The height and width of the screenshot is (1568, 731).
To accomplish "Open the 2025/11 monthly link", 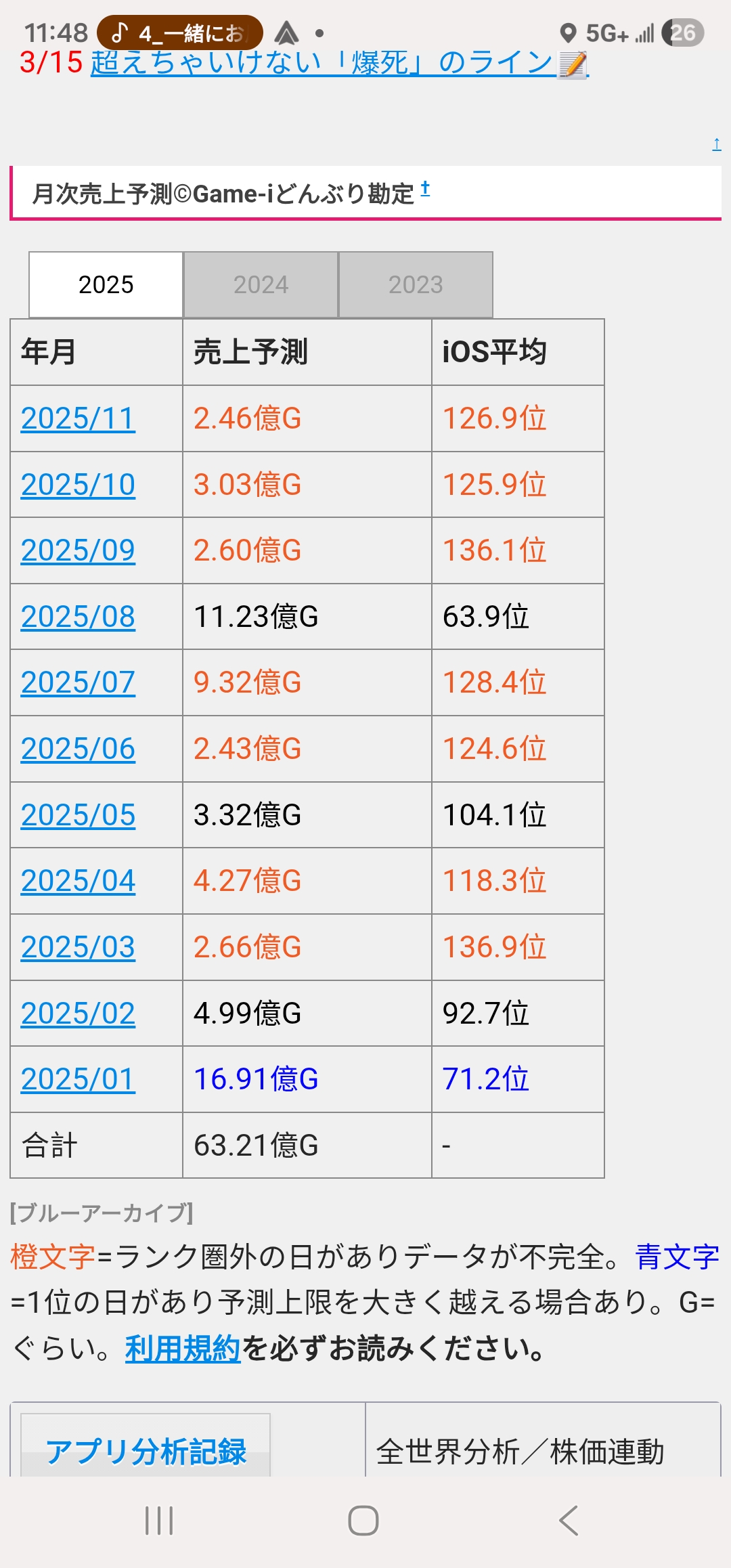I will [78, 418].
